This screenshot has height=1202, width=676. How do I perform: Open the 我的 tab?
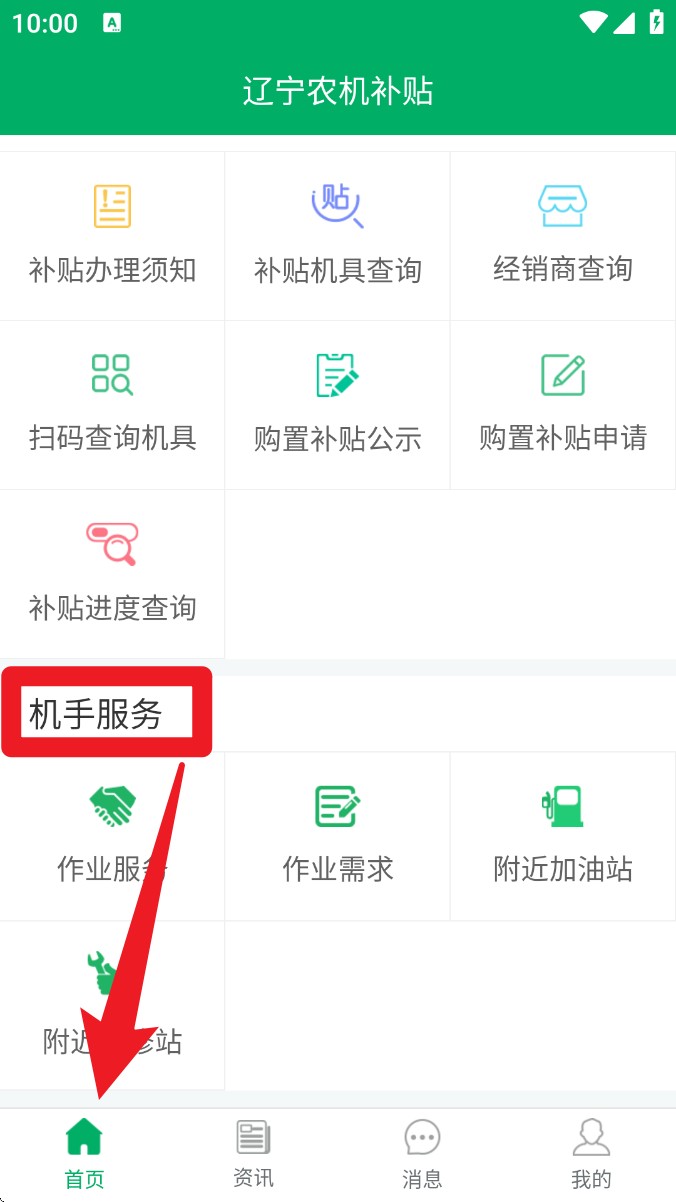(591, 1154)
